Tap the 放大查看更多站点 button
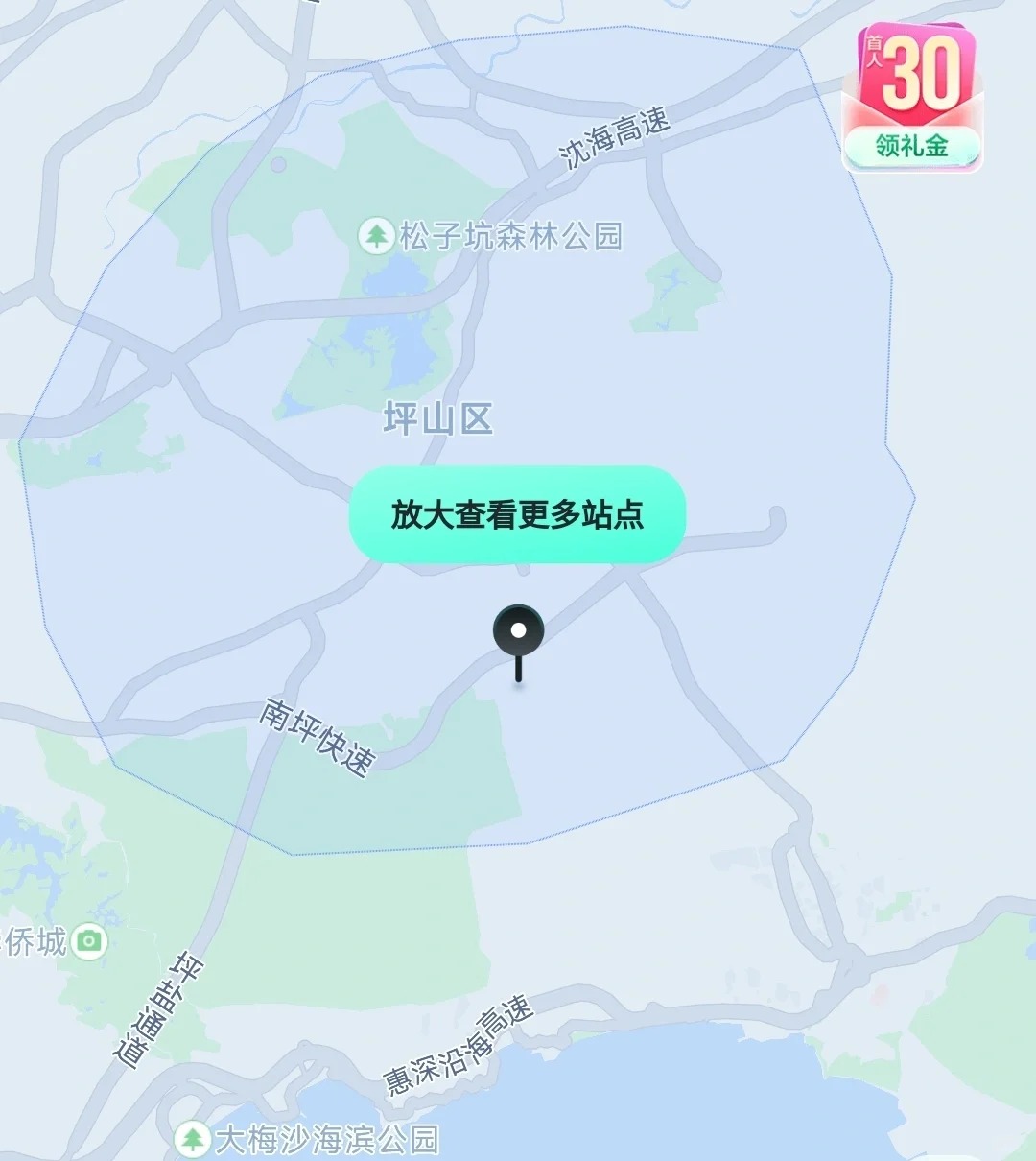 [517, 514]
